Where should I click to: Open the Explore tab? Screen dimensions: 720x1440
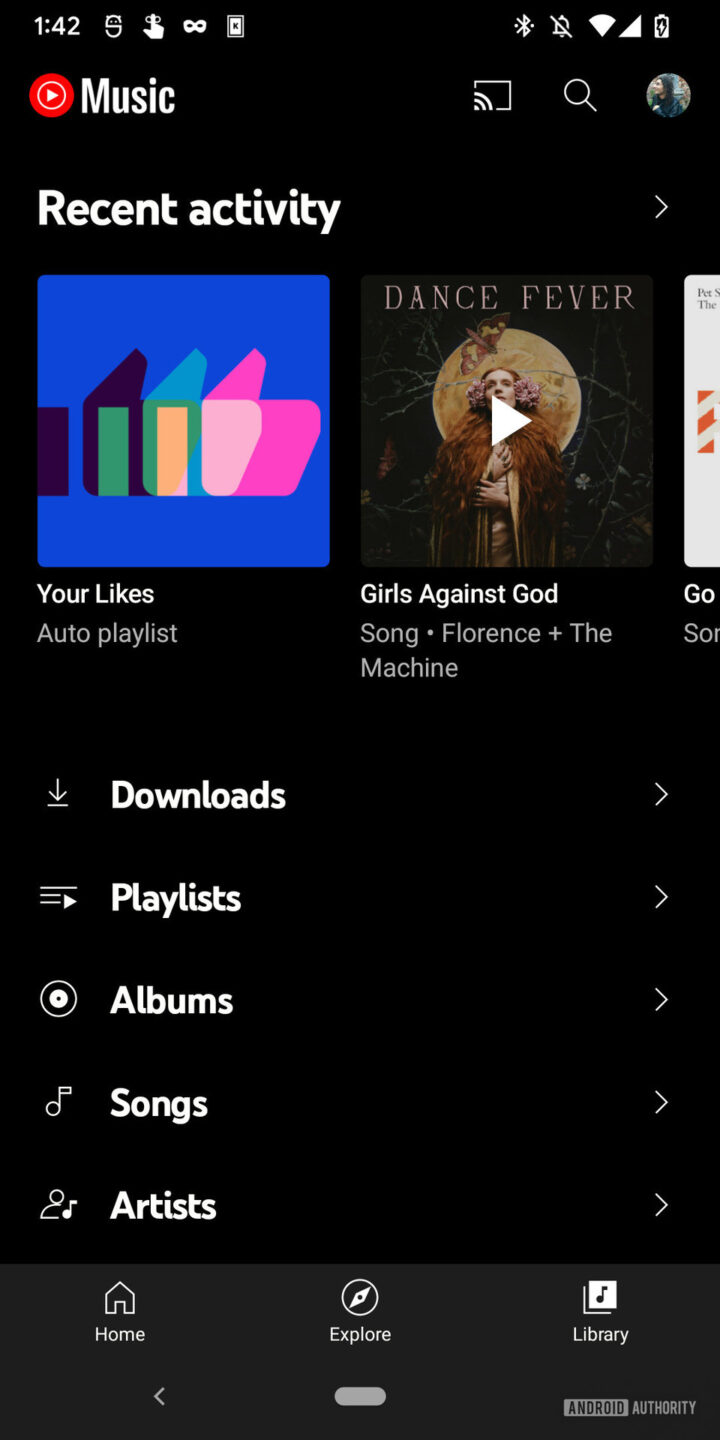tap(360, 1311)
